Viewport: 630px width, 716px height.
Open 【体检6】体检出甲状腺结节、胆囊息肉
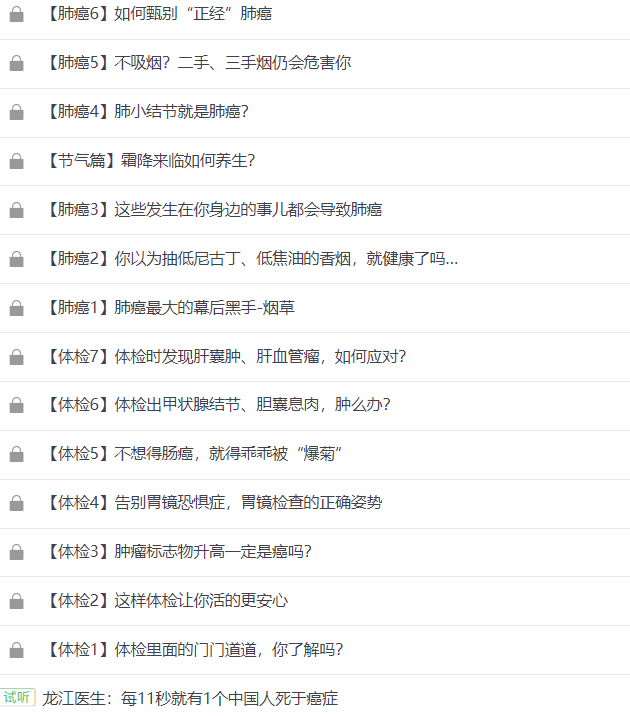pos(217,406)
